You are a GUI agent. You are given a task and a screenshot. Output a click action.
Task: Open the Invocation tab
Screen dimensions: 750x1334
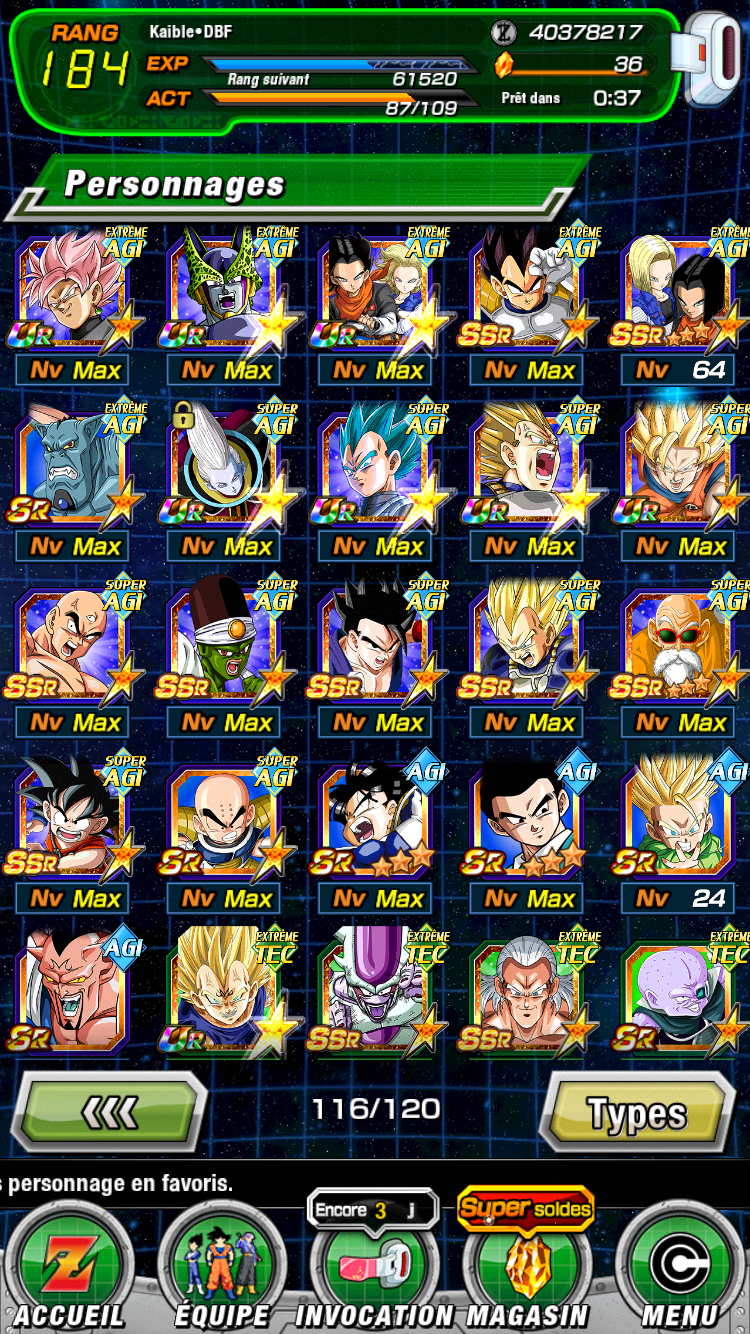(374, 1267)
